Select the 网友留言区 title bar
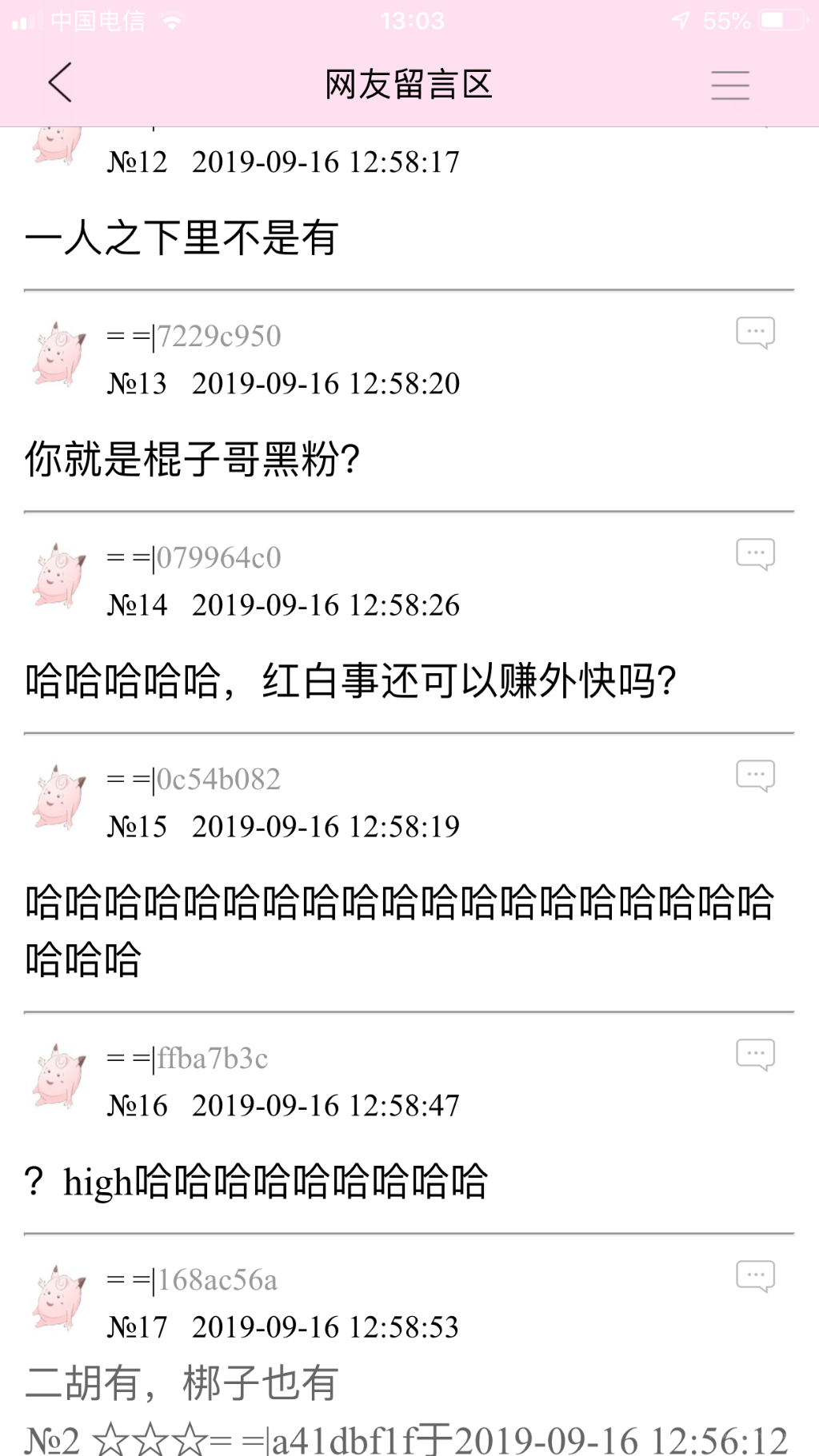Viewport: 819px width, 1456px height. click(409, 84)
